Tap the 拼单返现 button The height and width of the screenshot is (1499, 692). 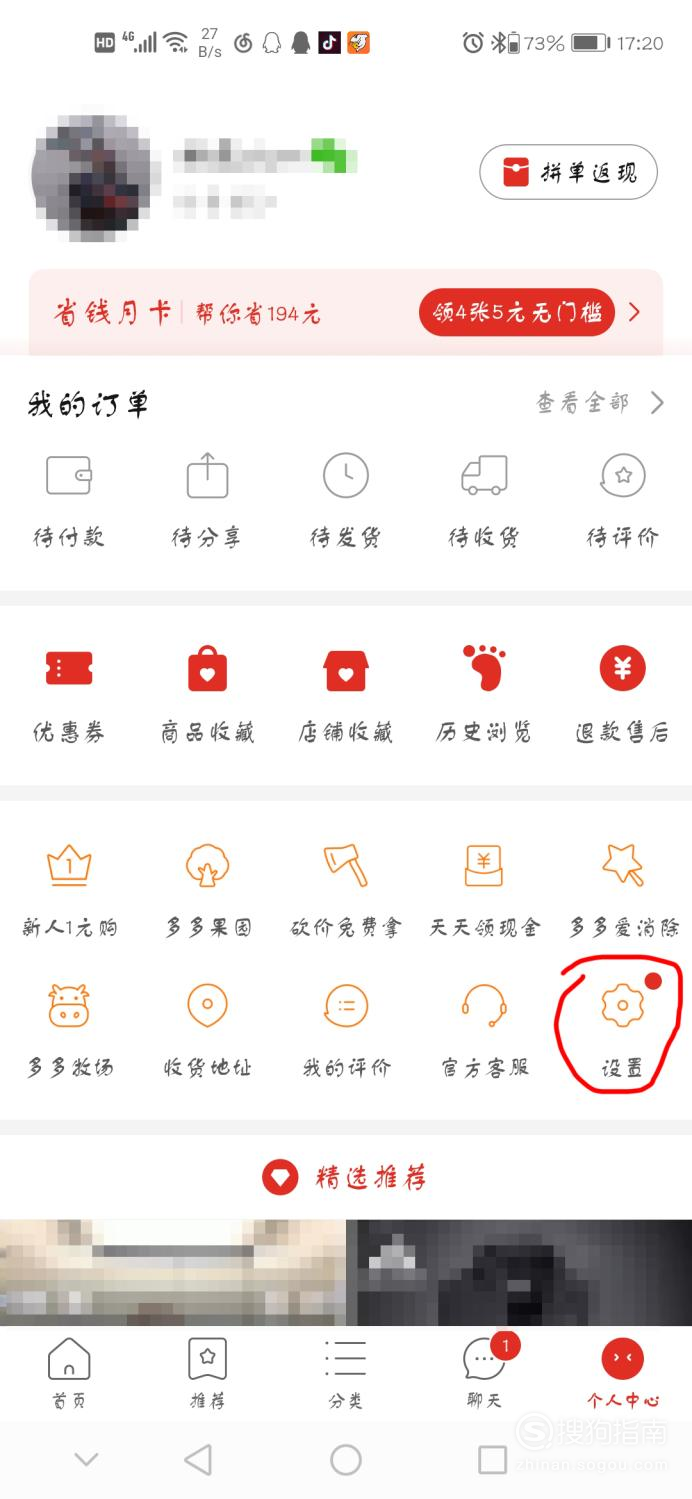click(568, 172)
